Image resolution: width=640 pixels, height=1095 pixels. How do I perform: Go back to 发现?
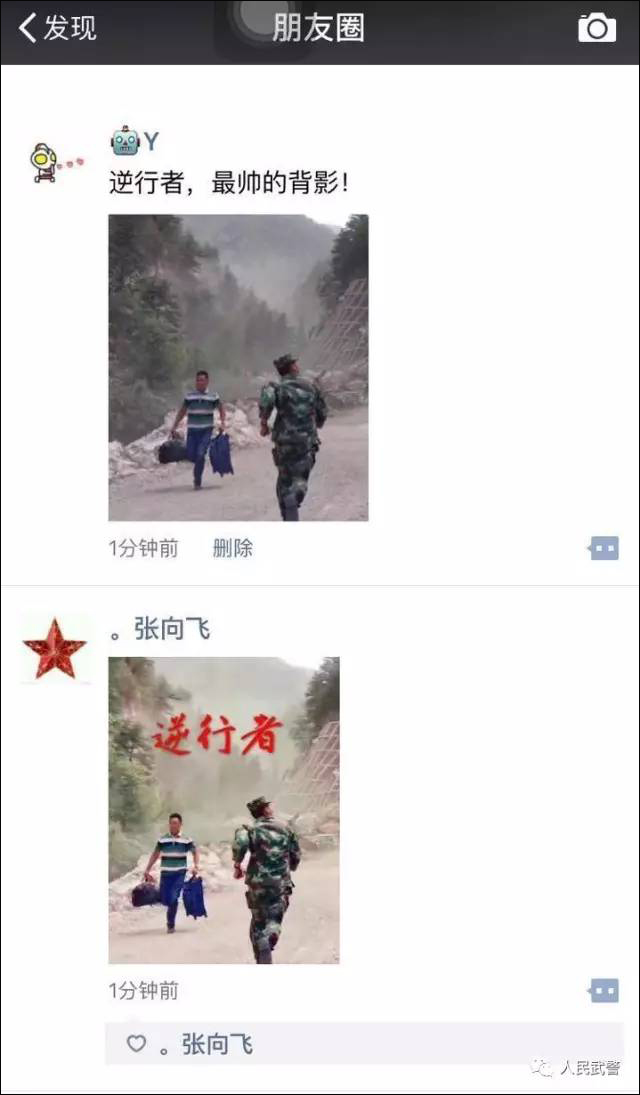point(58,28)
